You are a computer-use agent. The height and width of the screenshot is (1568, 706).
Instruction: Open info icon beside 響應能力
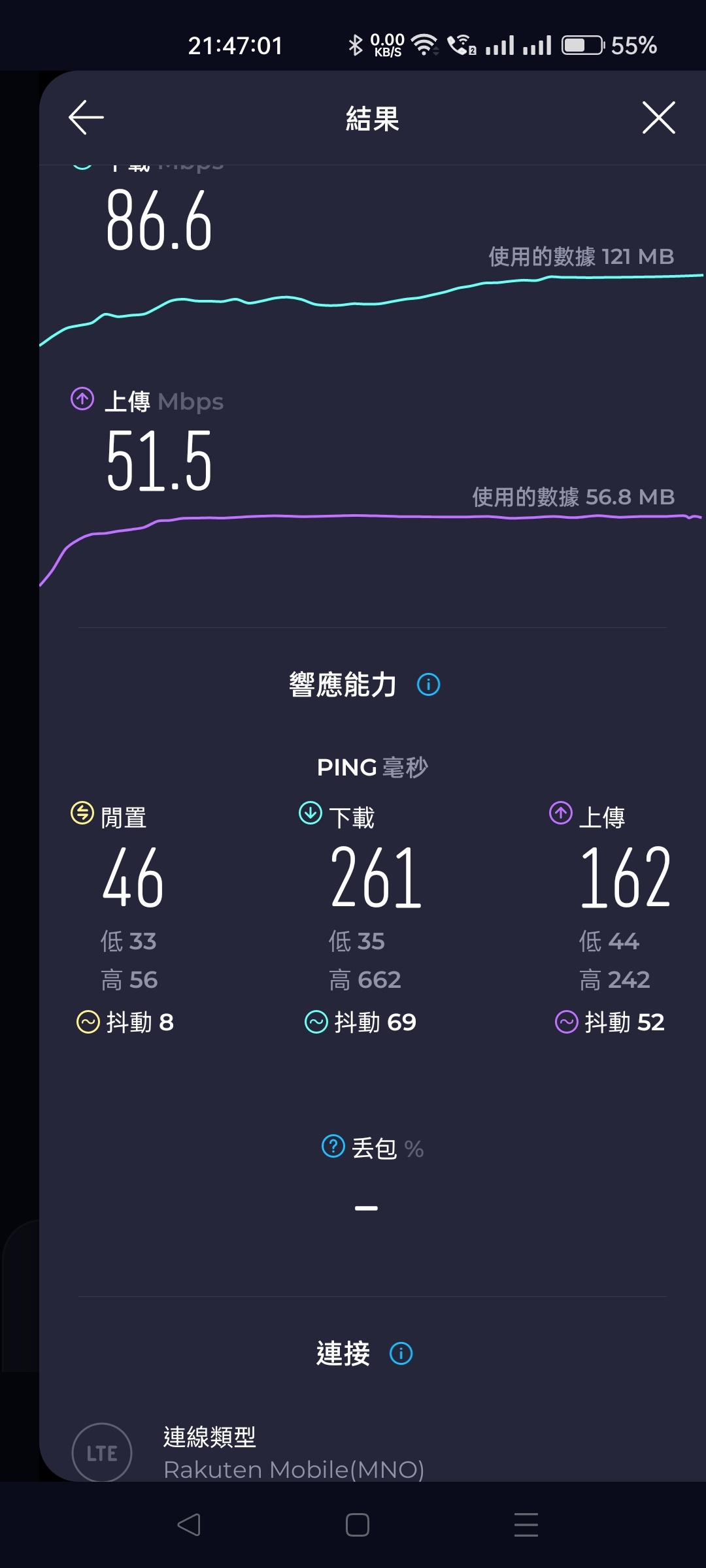pyautogui.click(x=429, y=685)
